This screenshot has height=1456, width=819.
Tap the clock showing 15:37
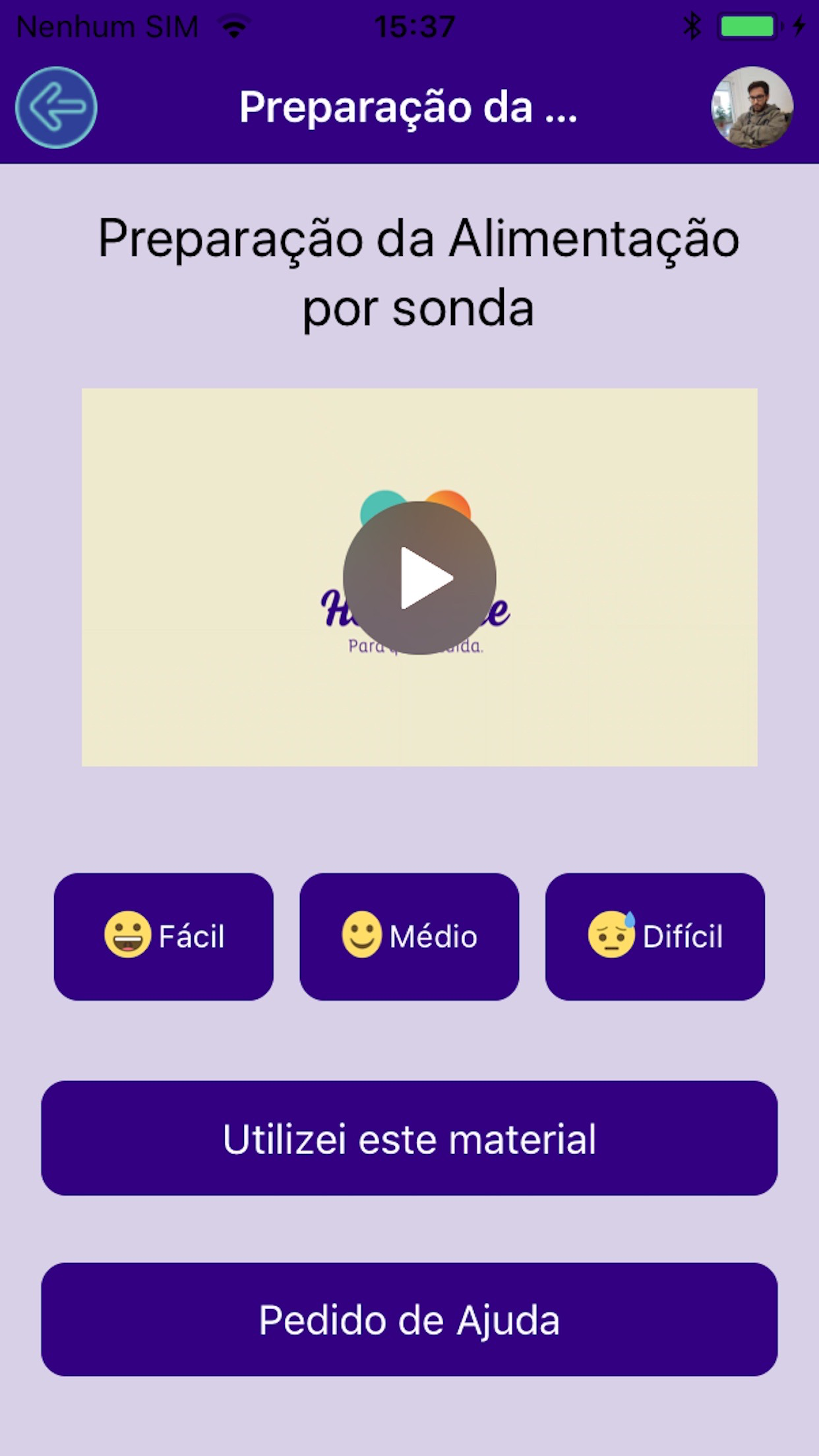pyautogui.click(x=414, y=25)
